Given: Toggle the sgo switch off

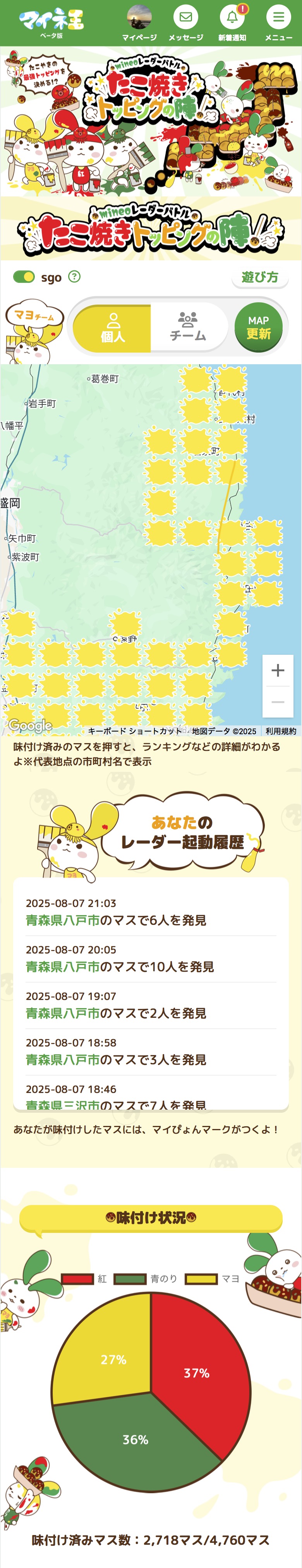Looking at the screenshot, I should [x=24, y=277].
